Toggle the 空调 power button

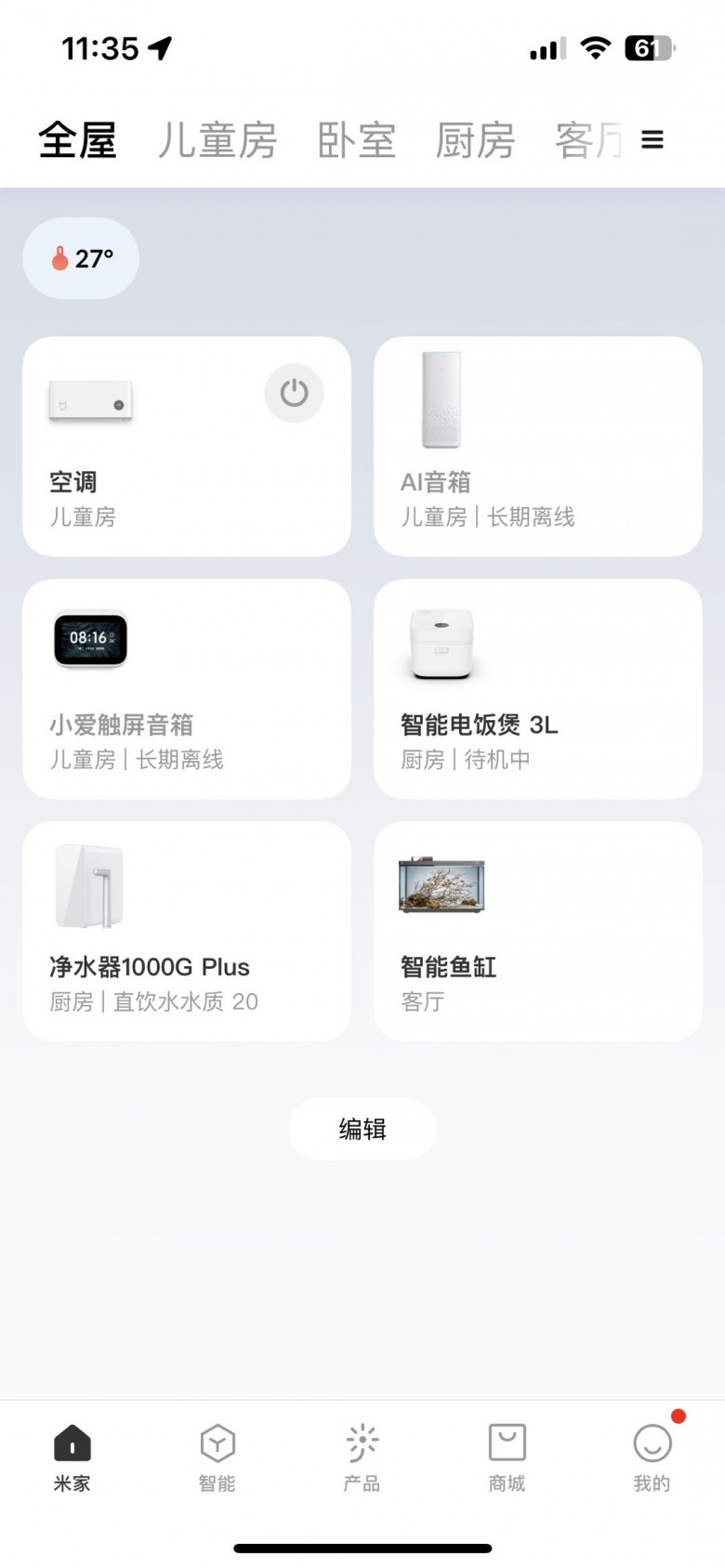click(x=294, y=393)
